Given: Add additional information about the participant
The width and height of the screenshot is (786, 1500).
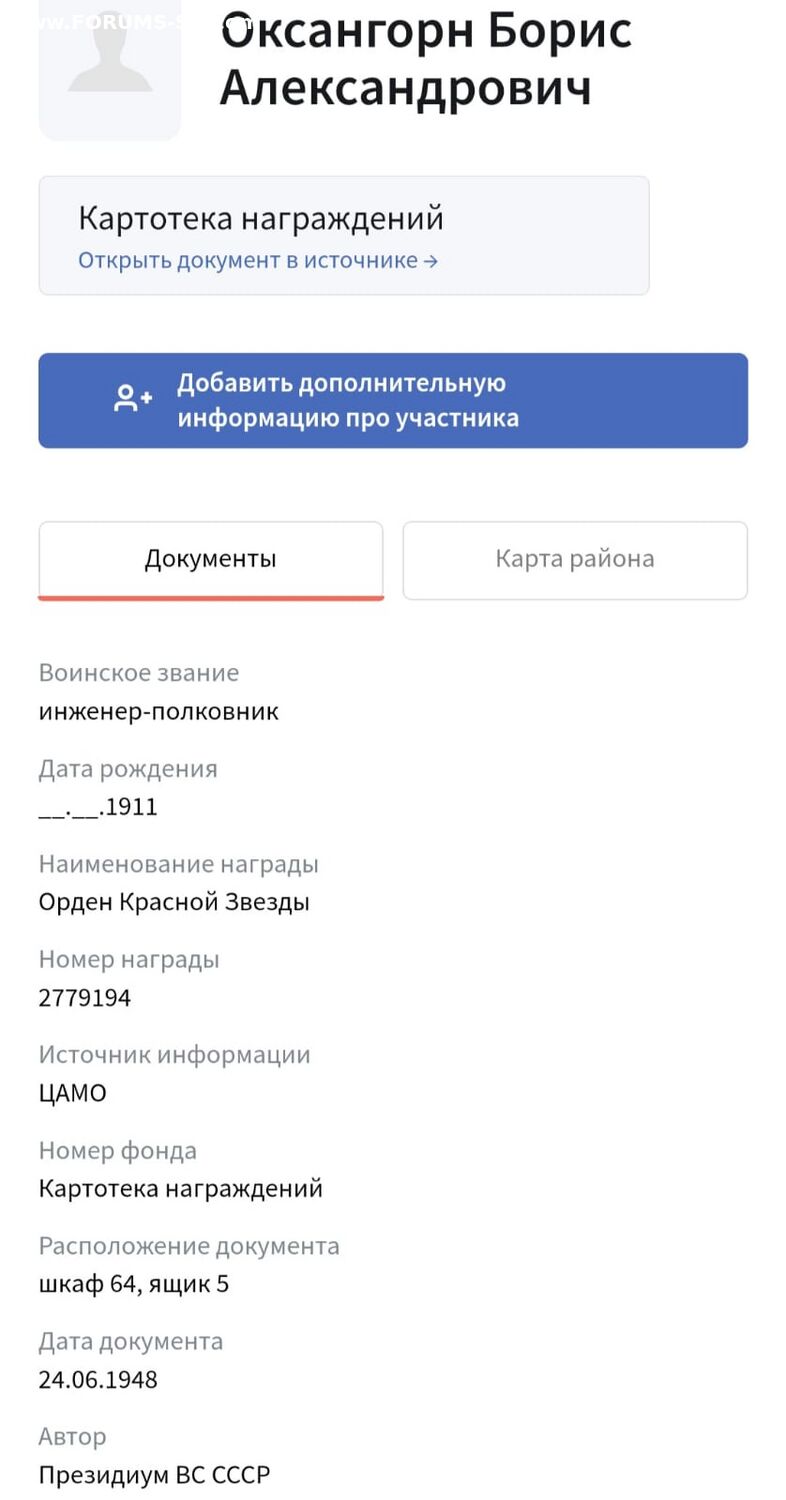Looking at the screenshot, I should click(x=393, y=400).
